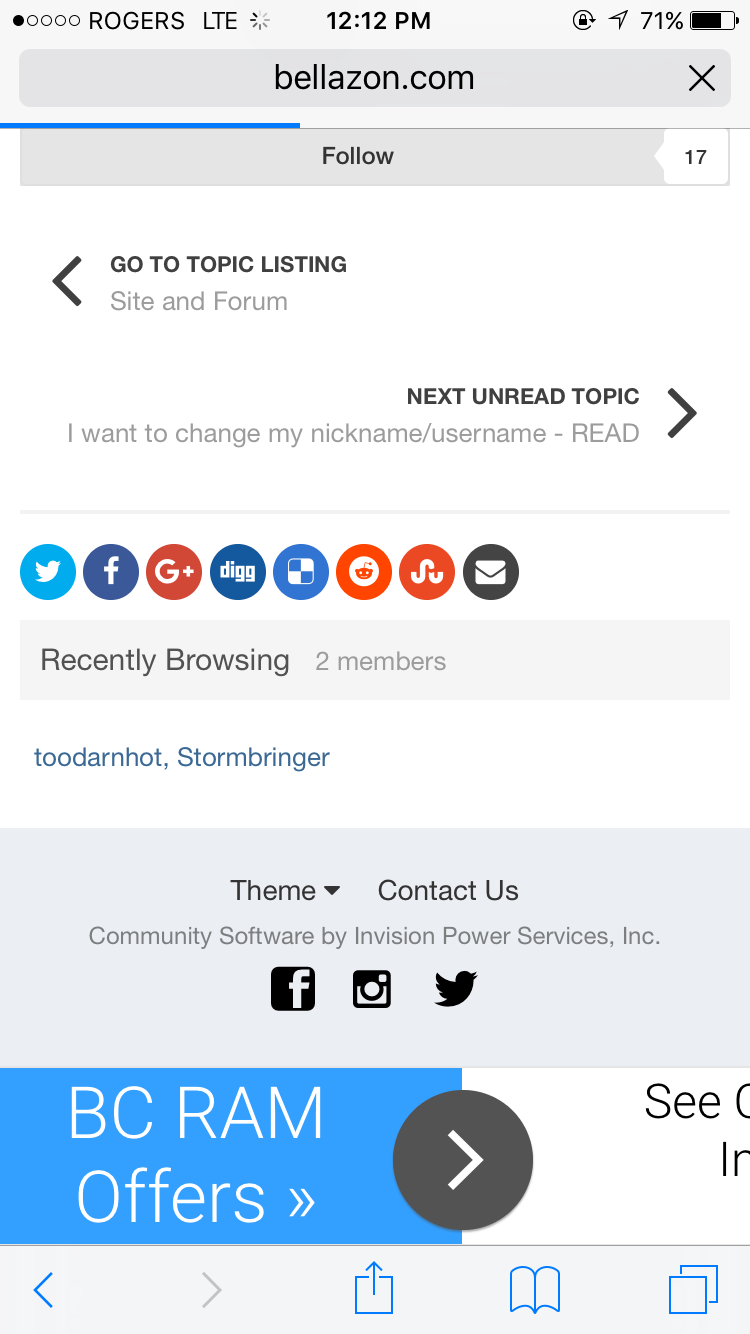Image resolution: width=750 pixels, height=1334 pixels.
Task: Share topic on Google Plus
Action: [x=174, y=572]
